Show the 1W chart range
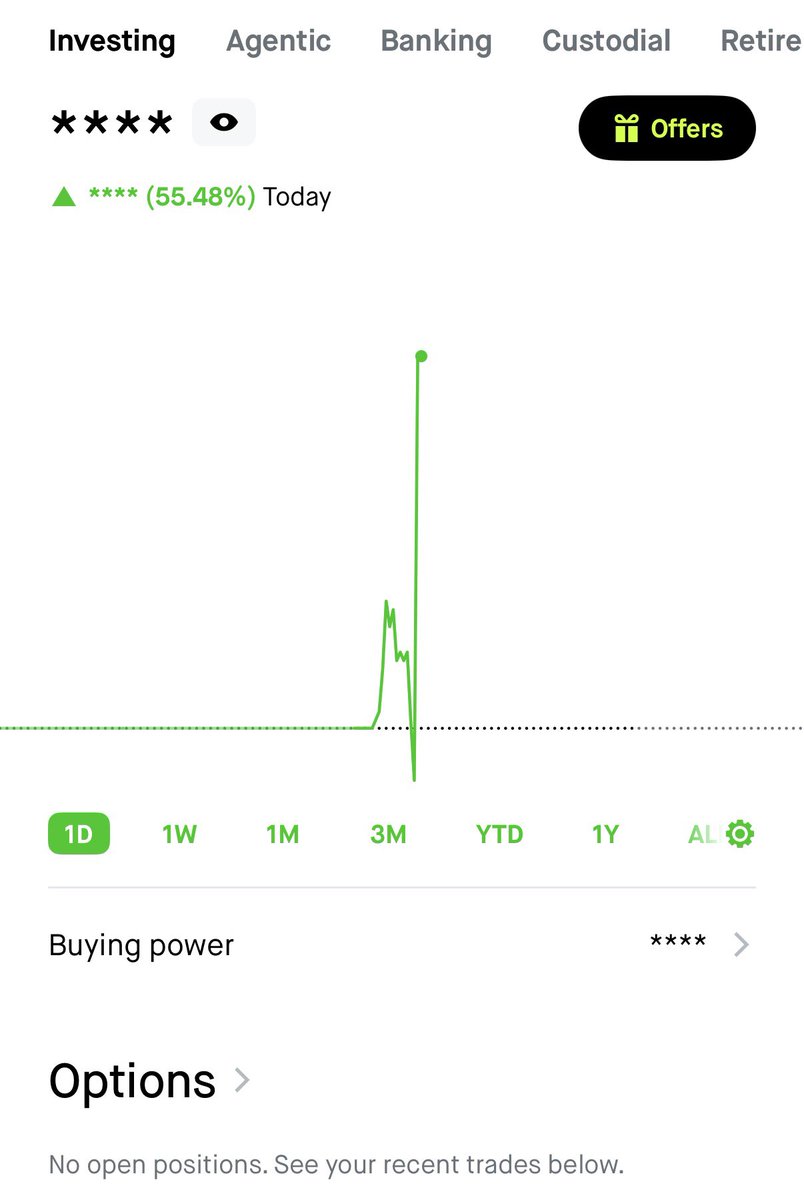Image resolution: width=804 pixels, height=1200 pixels. [x=180, y=834]
